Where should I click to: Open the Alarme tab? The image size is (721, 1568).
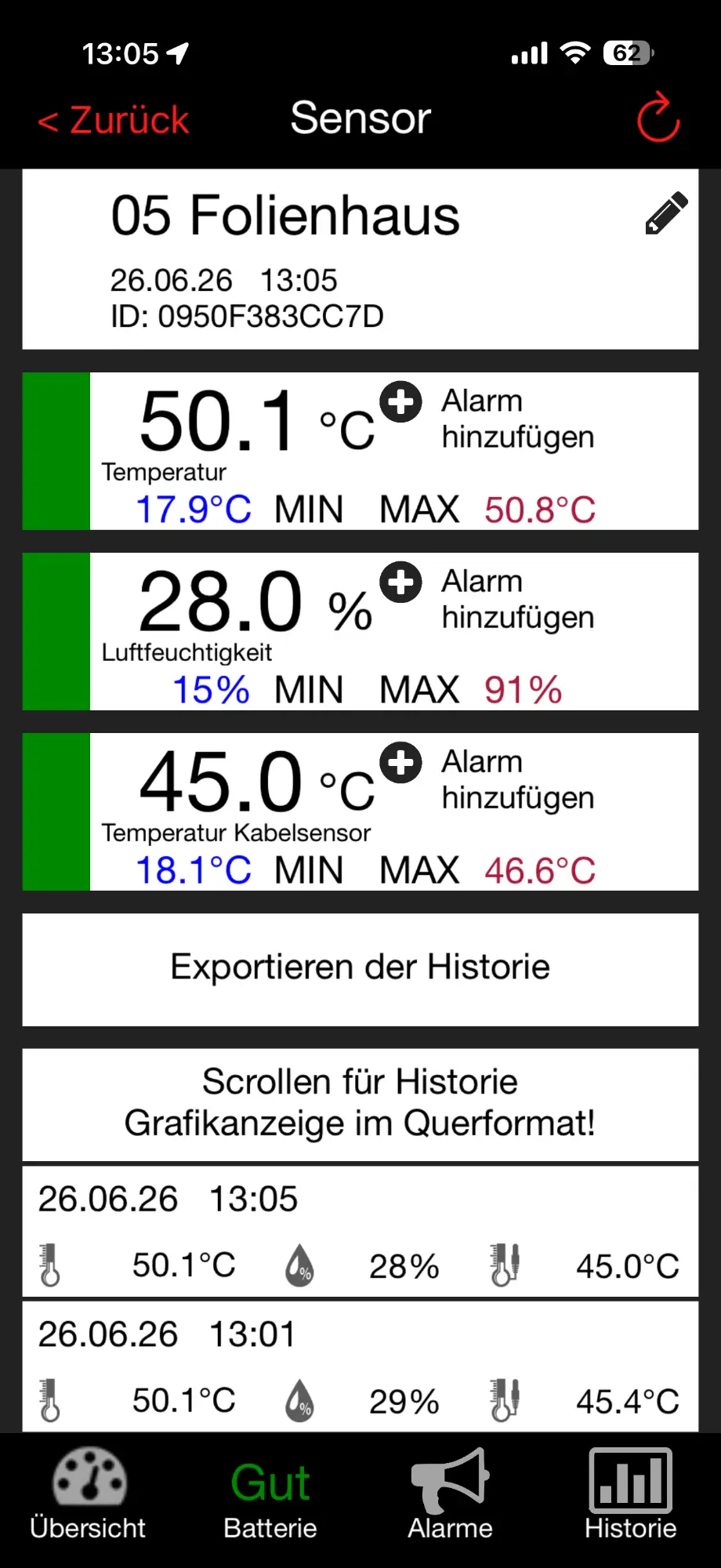point(451,1495)
